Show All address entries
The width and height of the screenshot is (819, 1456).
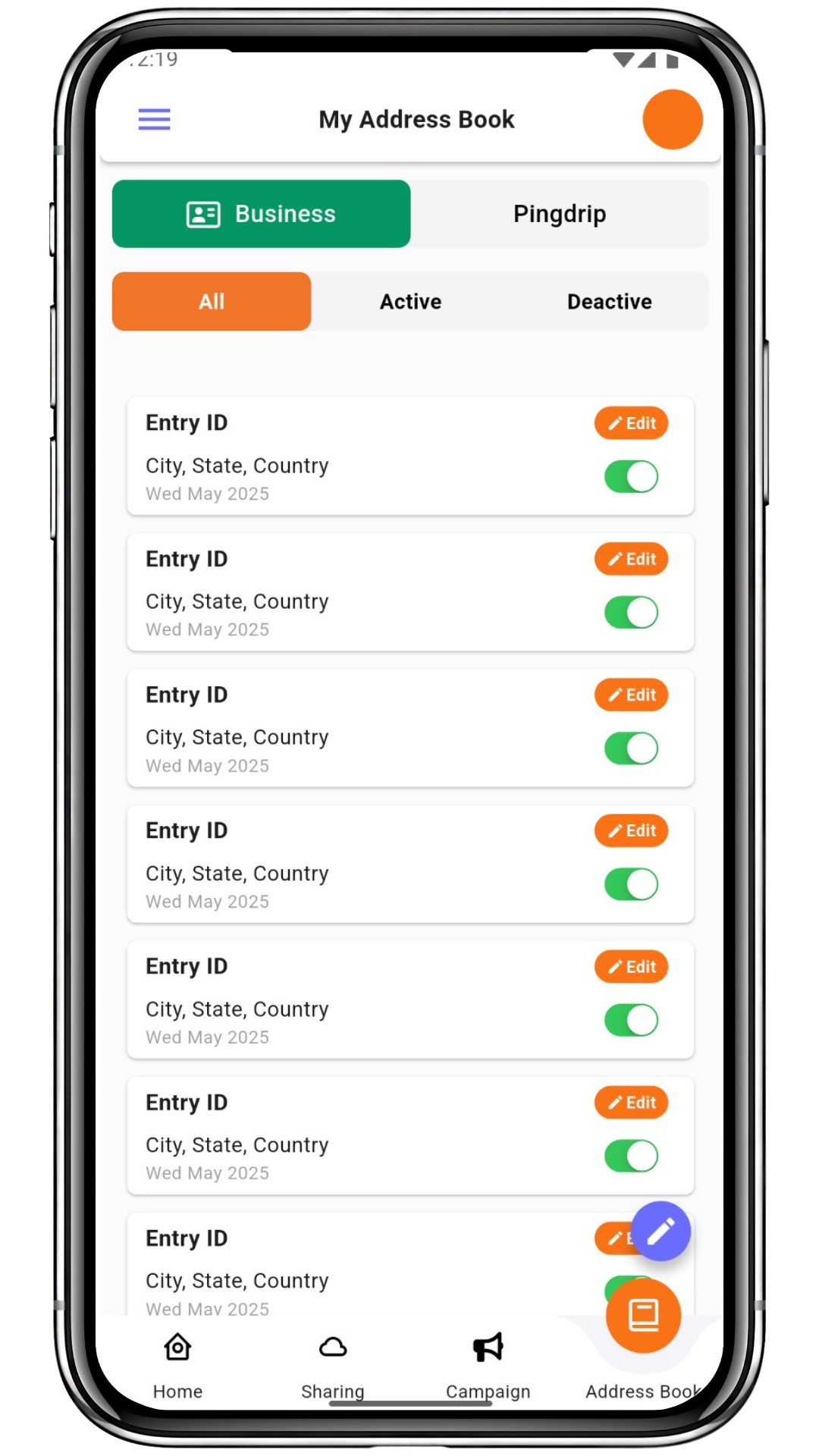click(x=212, y=302)
